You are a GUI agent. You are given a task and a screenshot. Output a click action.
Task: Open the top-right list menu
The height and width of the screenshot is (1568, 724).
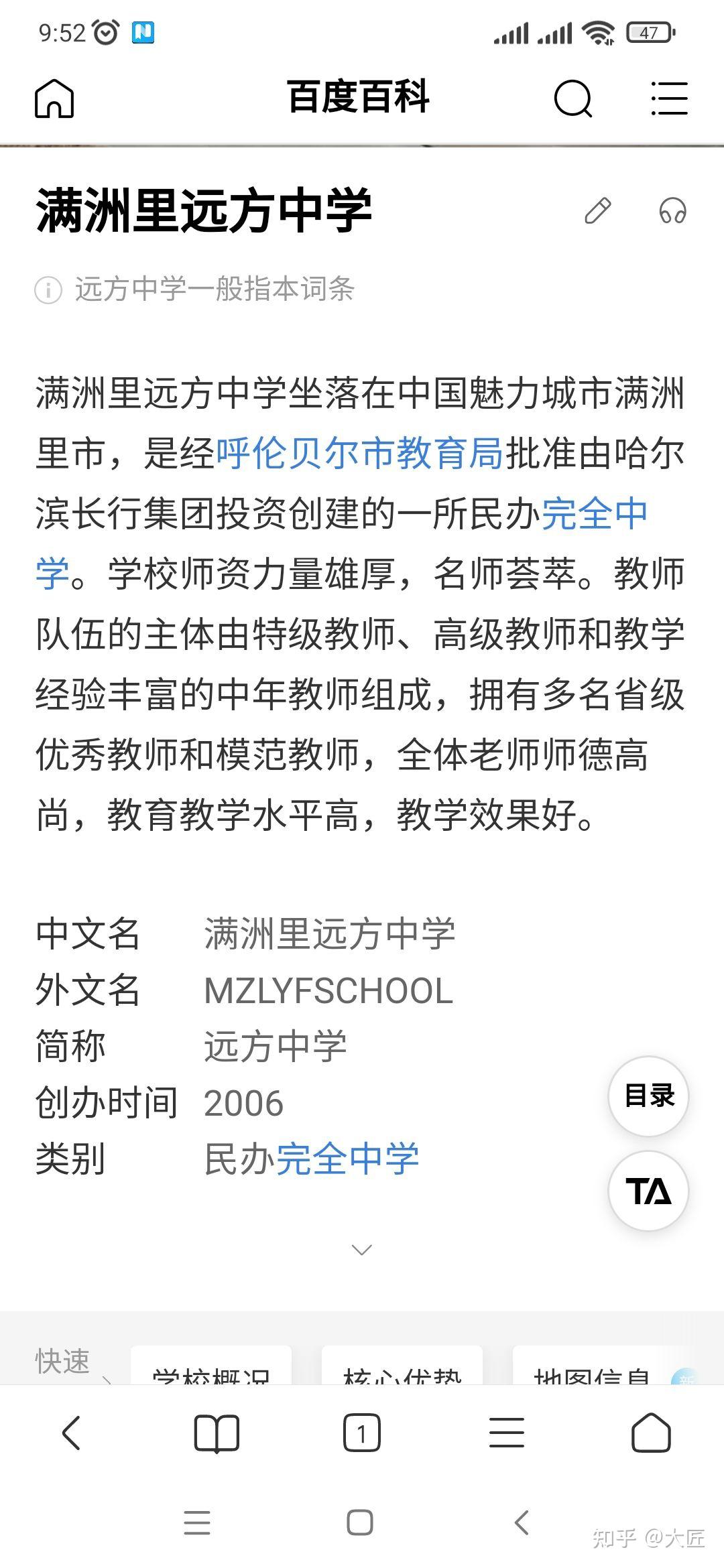point(669,99)
